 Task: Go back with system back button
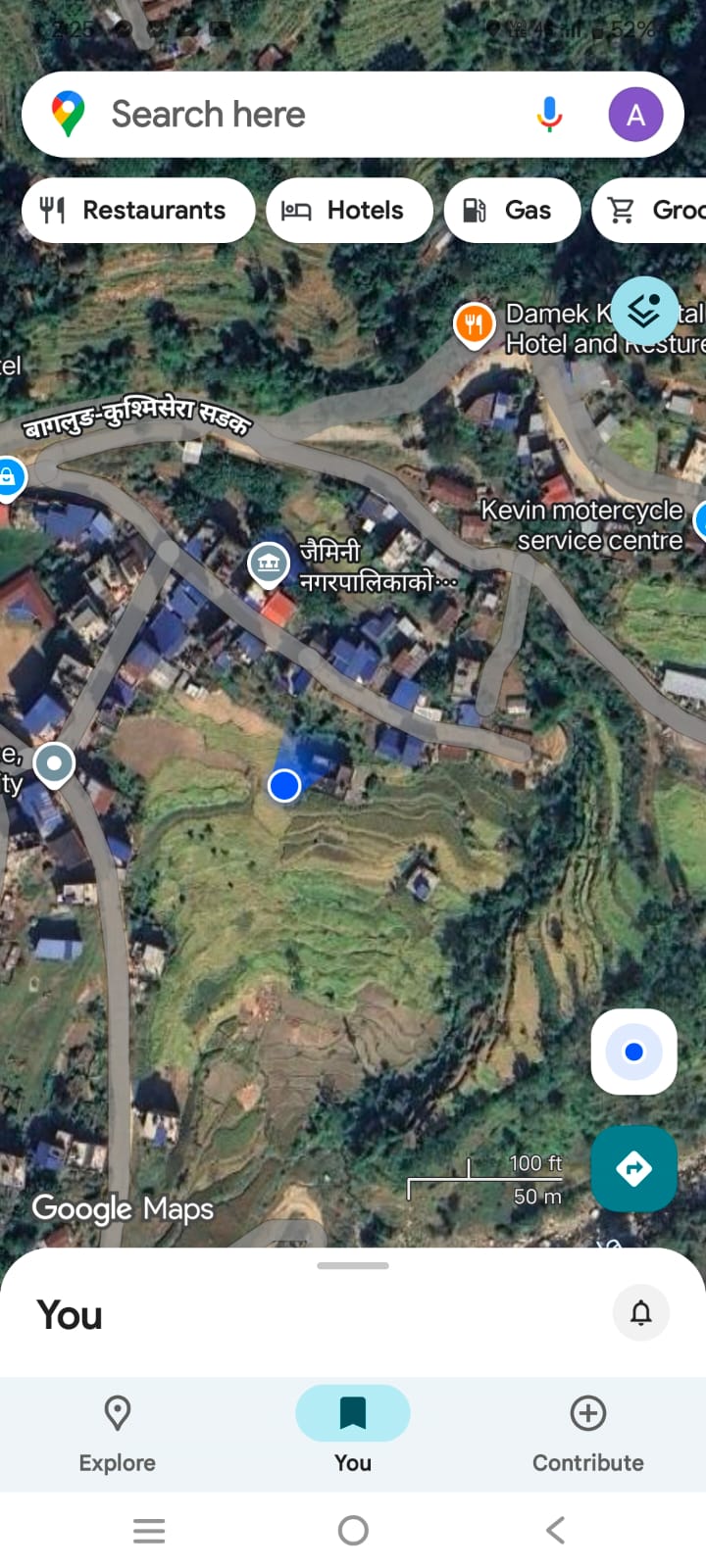(555, 1530)
